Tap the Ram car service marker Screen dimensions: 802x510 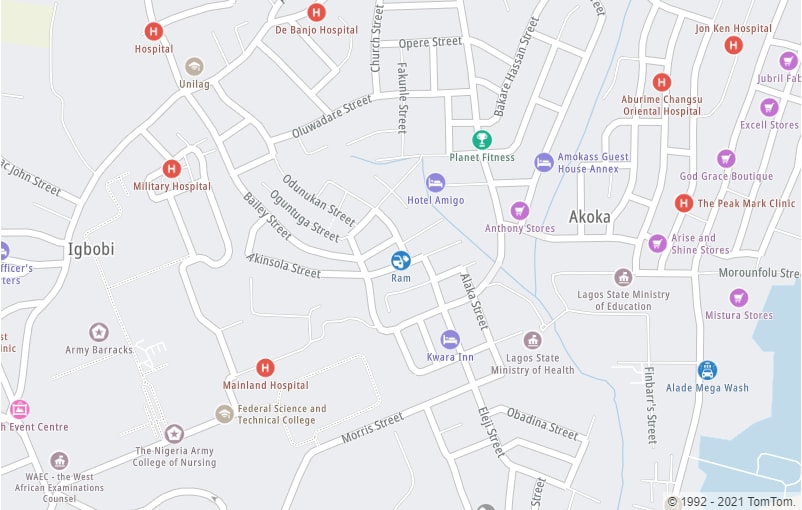(401, 260)
